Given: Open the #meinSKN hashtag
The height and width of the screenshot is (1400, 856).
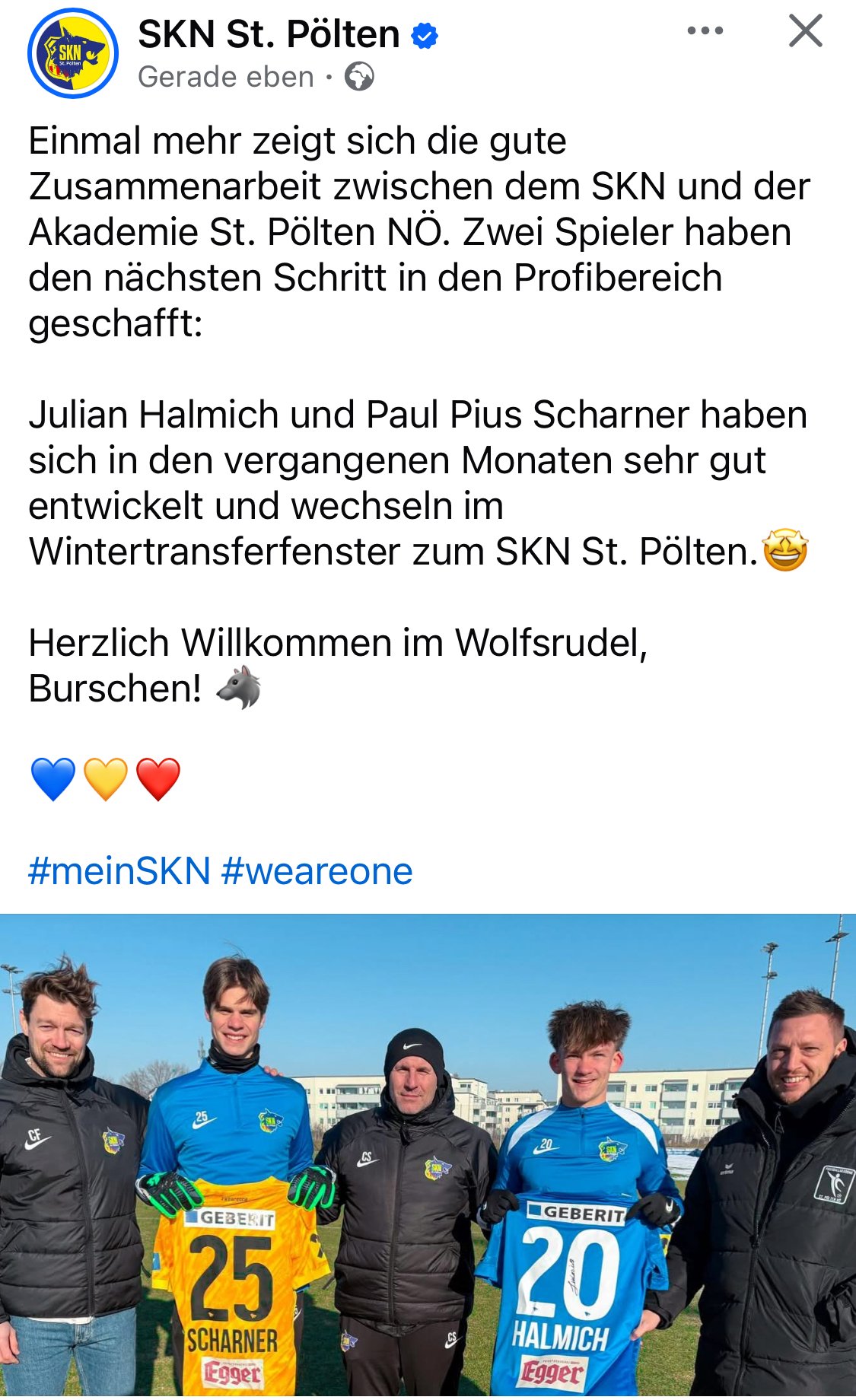Looking at the screenshot, I should pyautogui.click(x=119, y=871).
